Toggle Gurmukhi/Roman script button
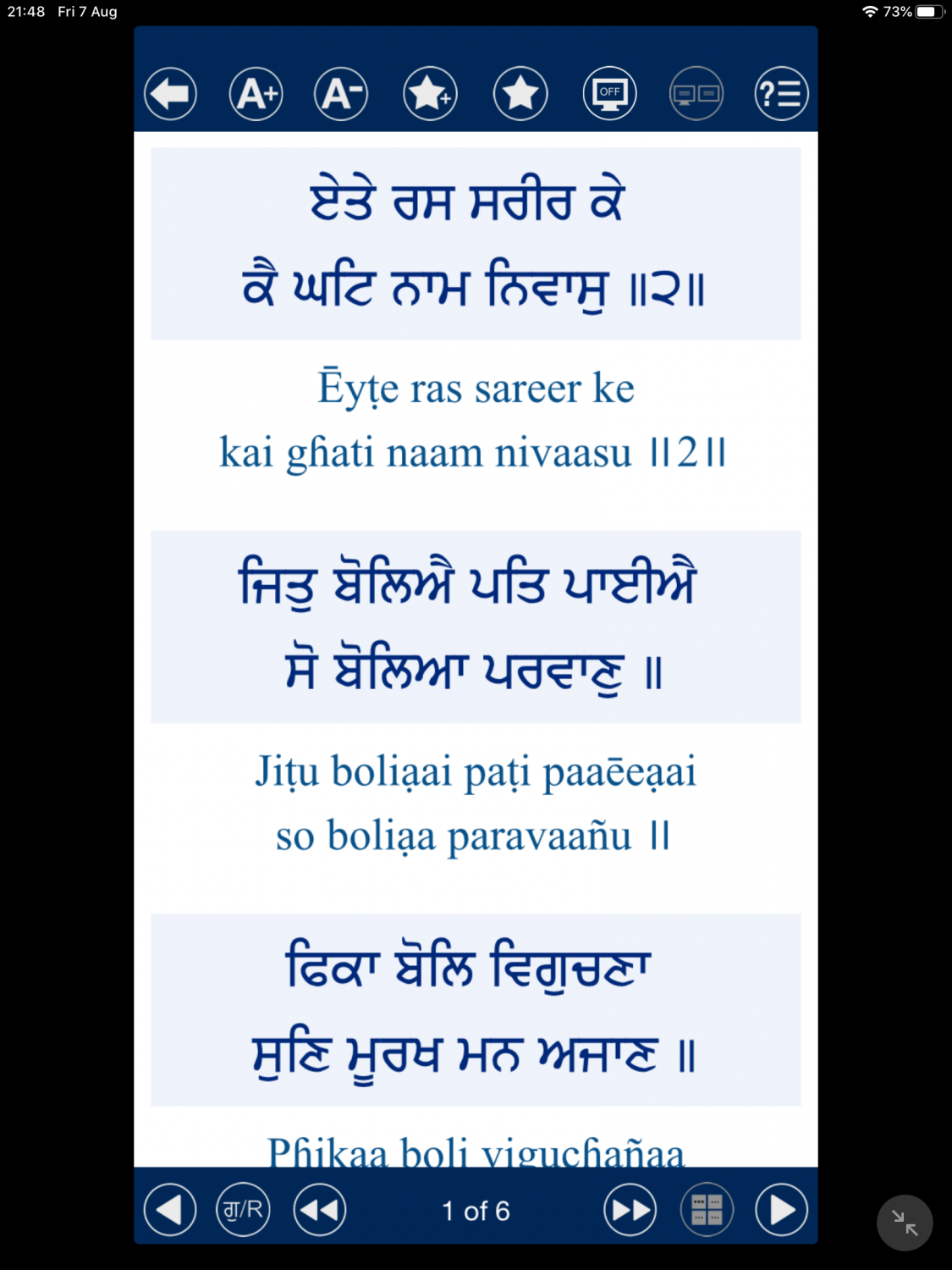Viewport: 952px width, 1270px height. (243, 1210)
